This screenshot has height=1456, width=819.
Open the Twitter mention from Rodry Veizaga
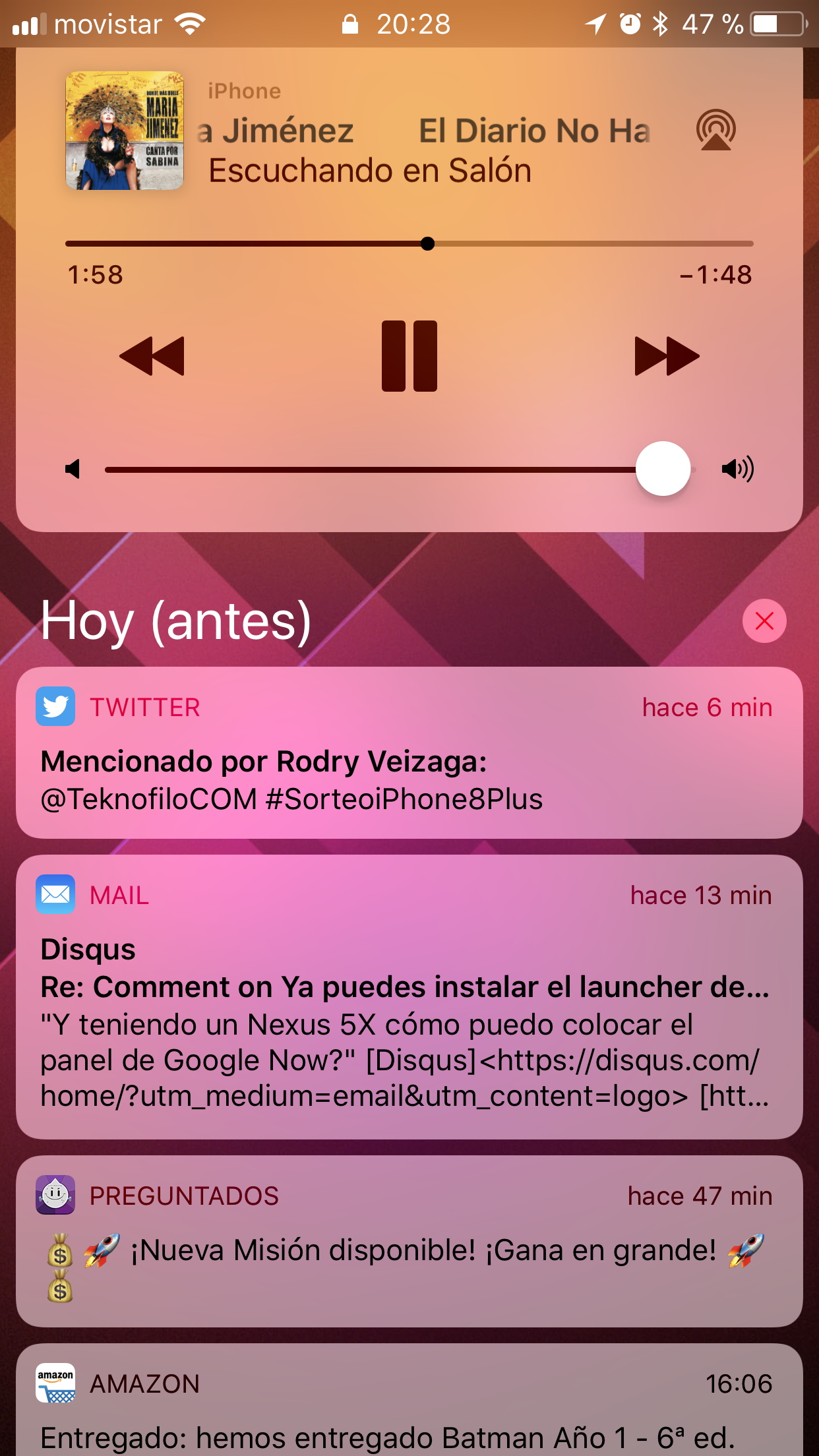409,752
